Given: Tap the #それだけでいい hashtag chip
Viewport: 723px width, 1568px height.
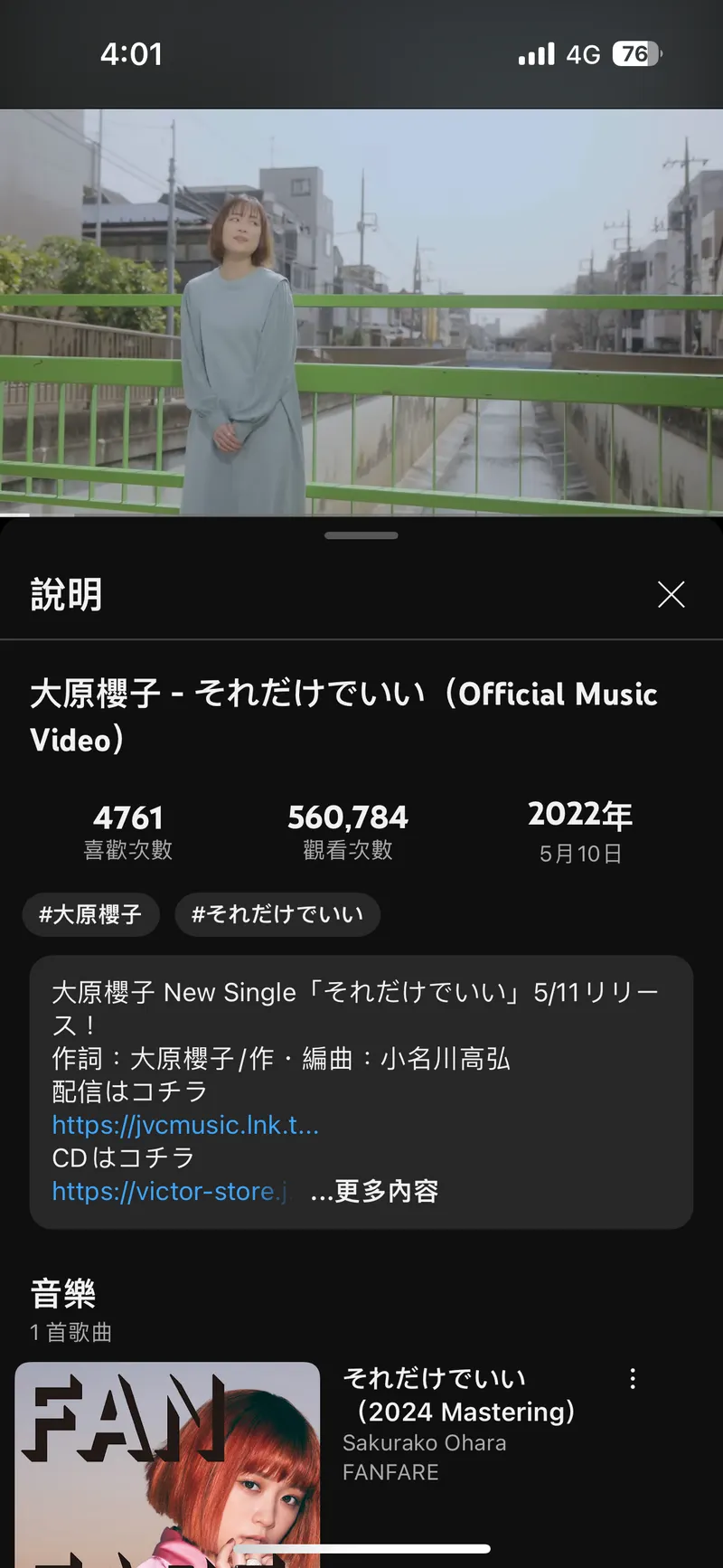Looking at the screenshot, I should [x=277, y=914].
